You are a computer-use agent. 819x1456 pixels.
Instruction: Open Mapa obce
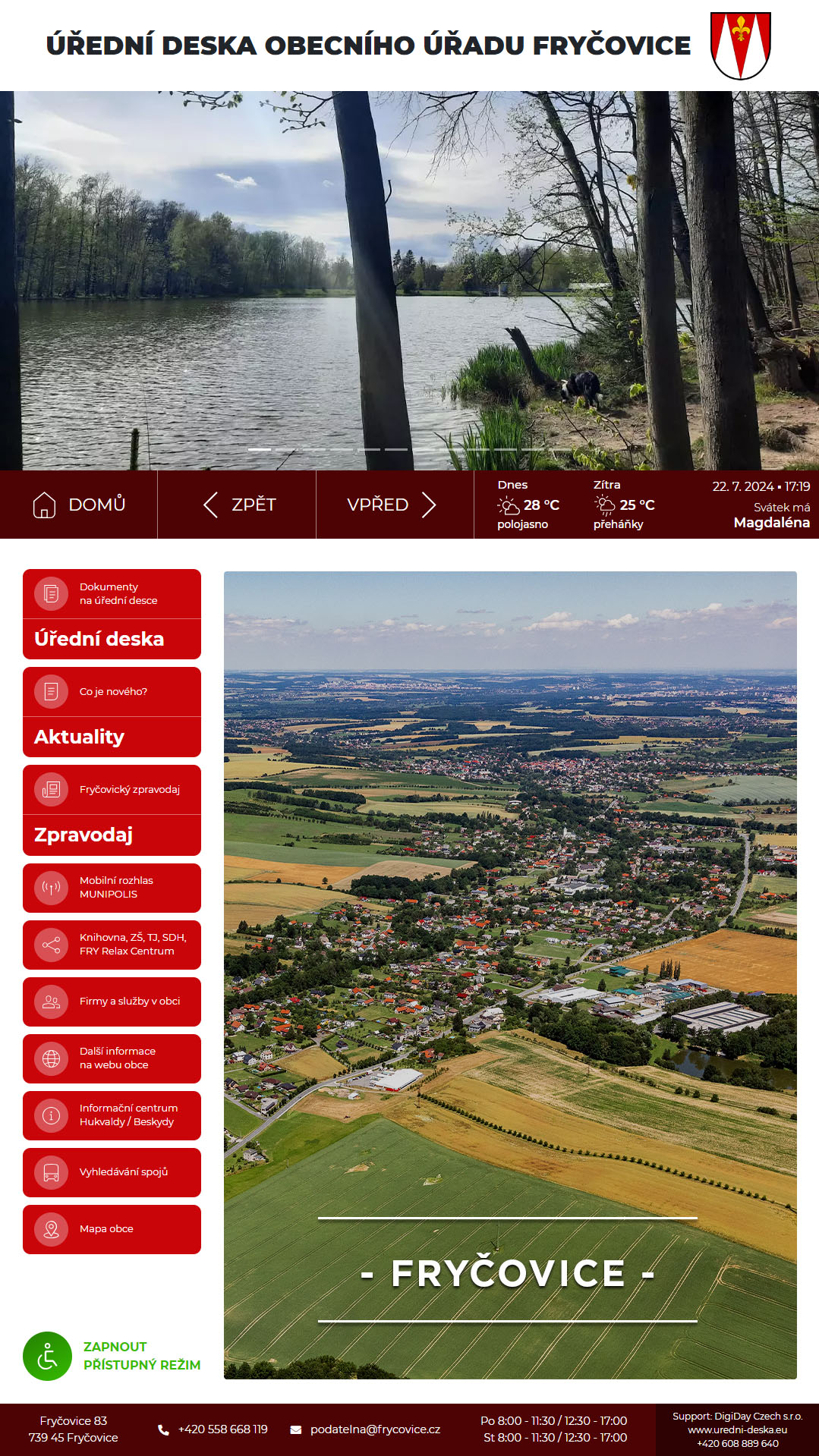112,1229
